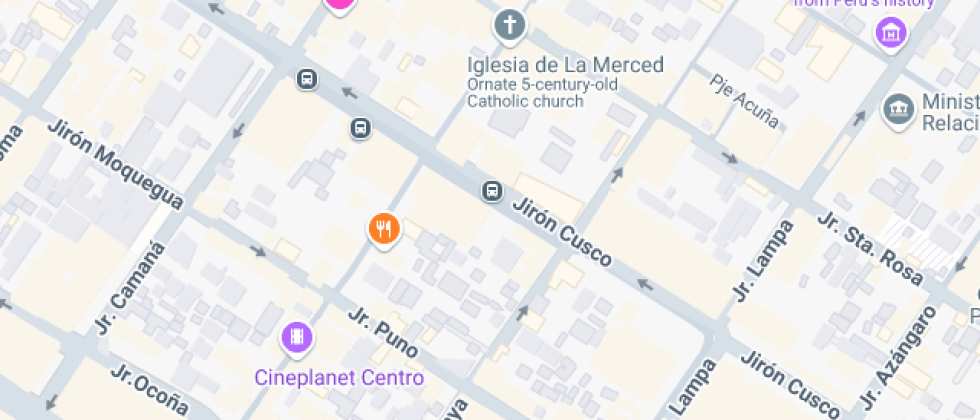
Task: Select the Cineplanet Centro cinema pin
Action: (x=297, y=338)
